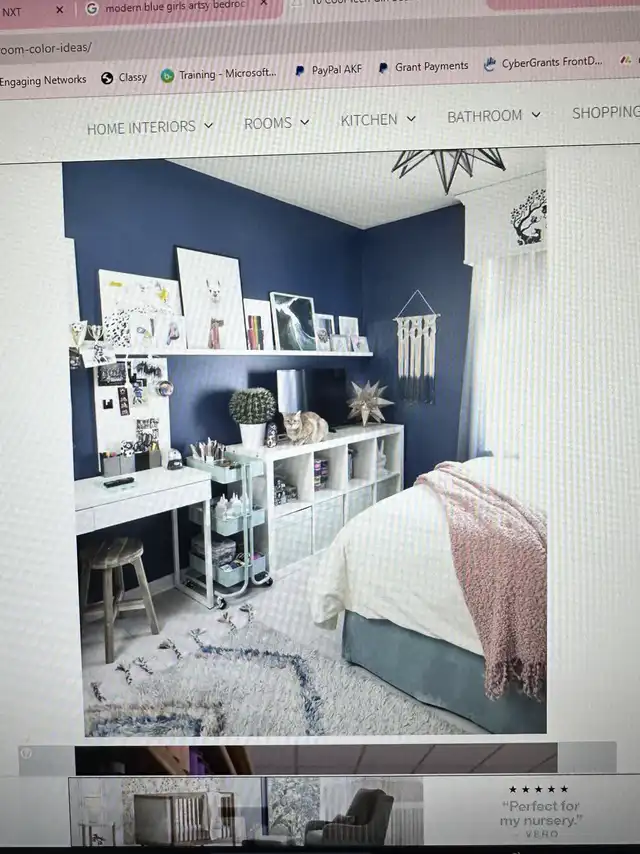Select the address bar URL
The image size is (640, 854).
46,48
